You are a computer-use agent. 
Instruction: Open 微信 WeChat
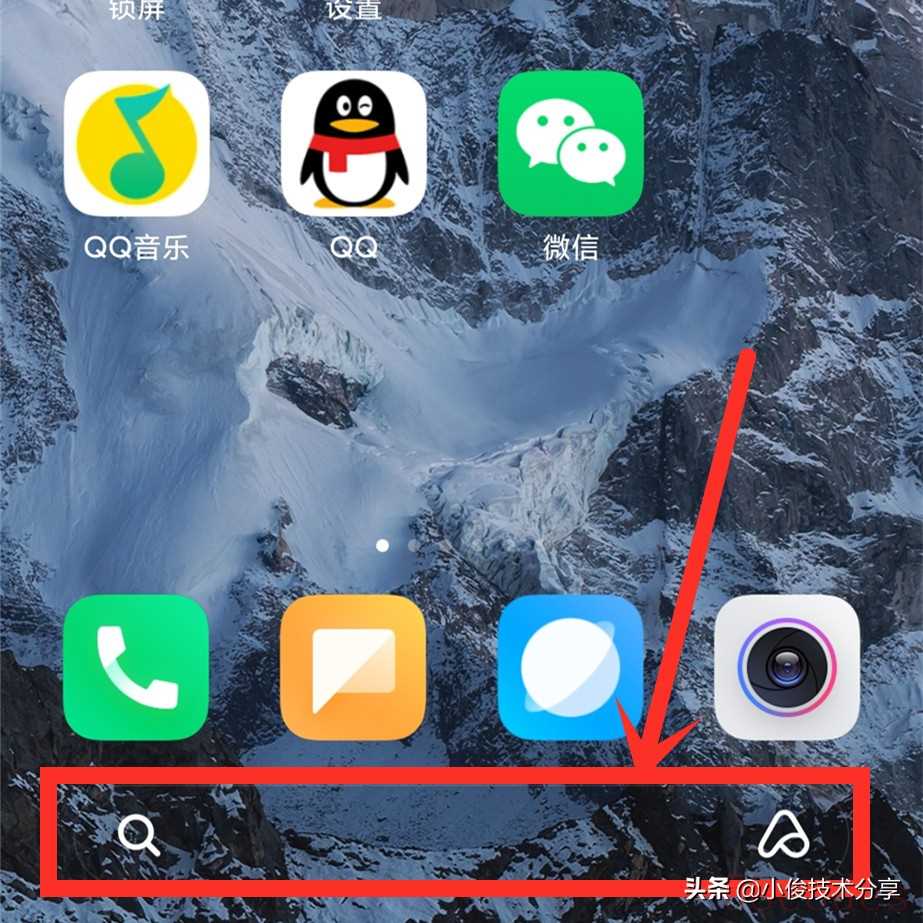(570, 143)
